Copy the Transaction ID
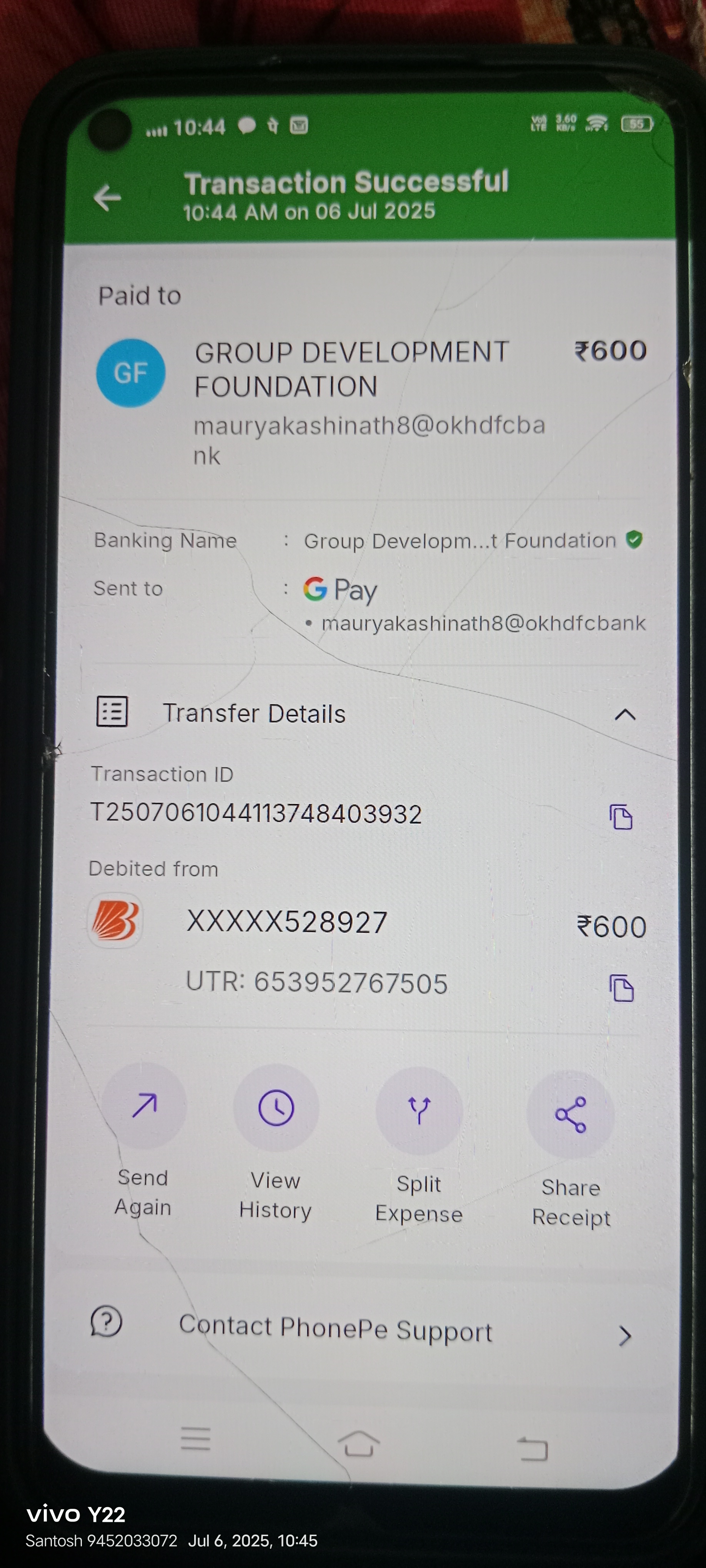The width and height of the screenshot is (706, 1568). tap(621, 817)
